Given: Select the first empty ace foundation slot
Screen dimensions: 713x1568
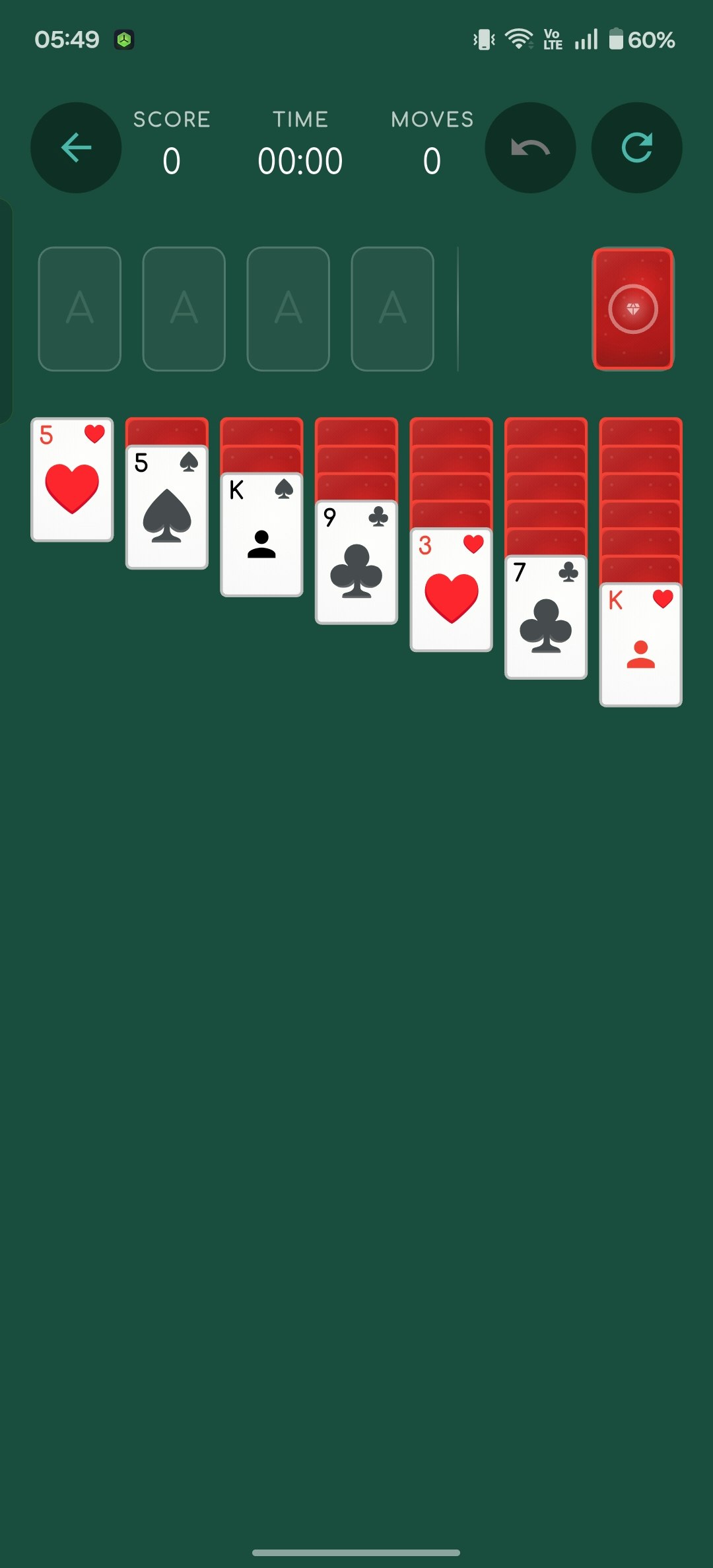Looking at the screenshot, I should coord(80,308).
